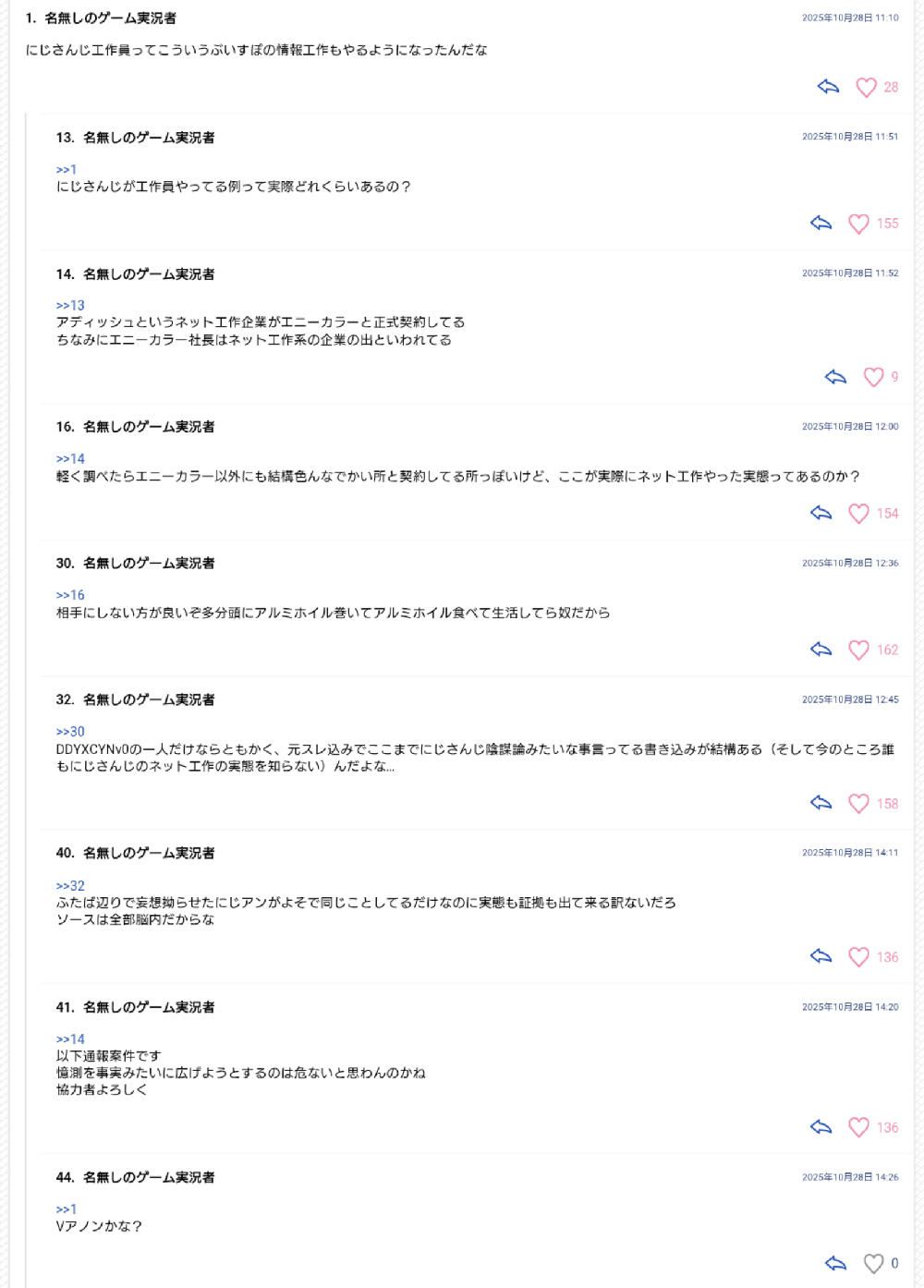Like comment number 14
Image resolution: width=924 pixels, height=1288 pixels.
tap(873, 377)
